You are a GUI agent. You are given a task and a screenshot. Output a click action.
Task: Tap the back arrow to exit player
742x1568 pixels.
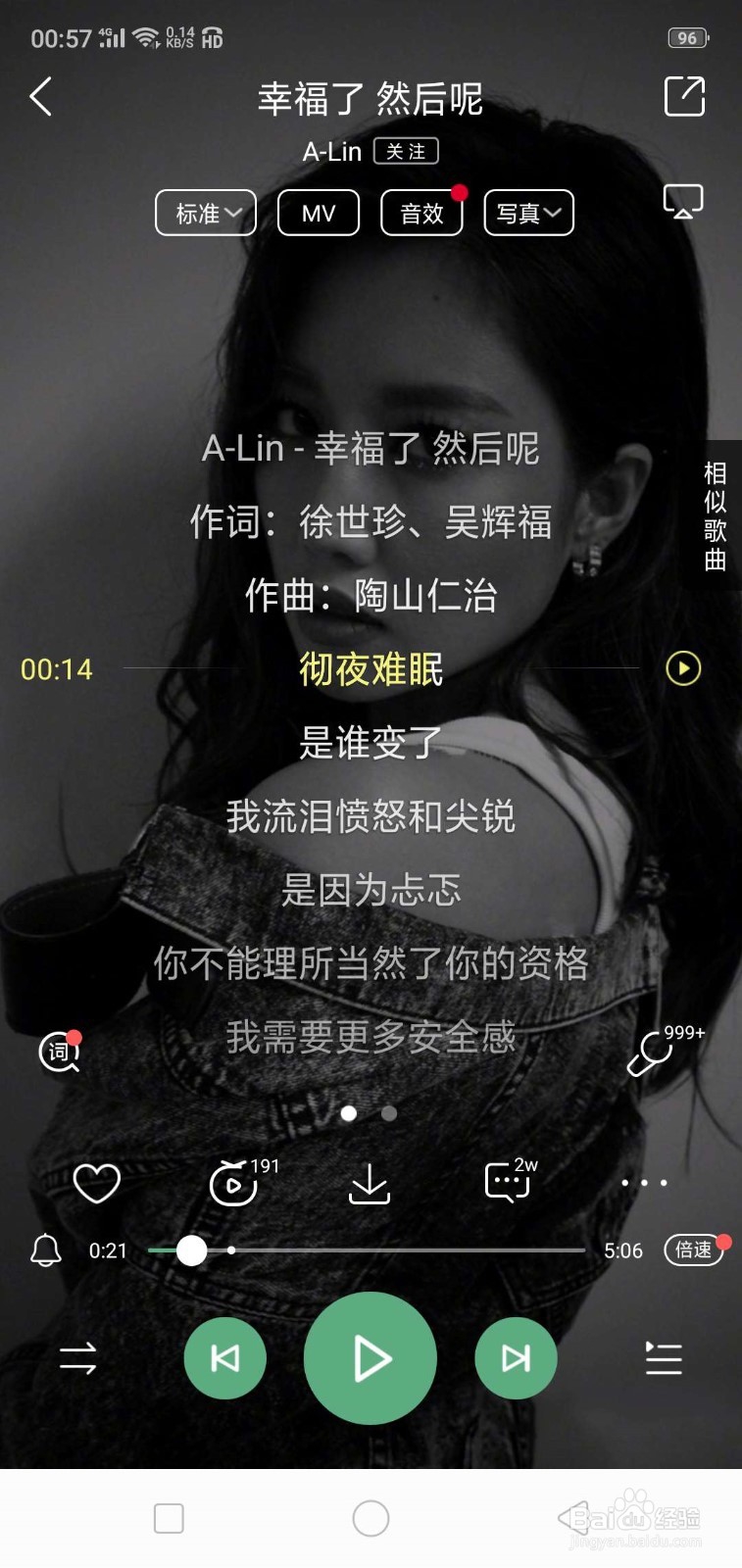click(x=41, y=97)
